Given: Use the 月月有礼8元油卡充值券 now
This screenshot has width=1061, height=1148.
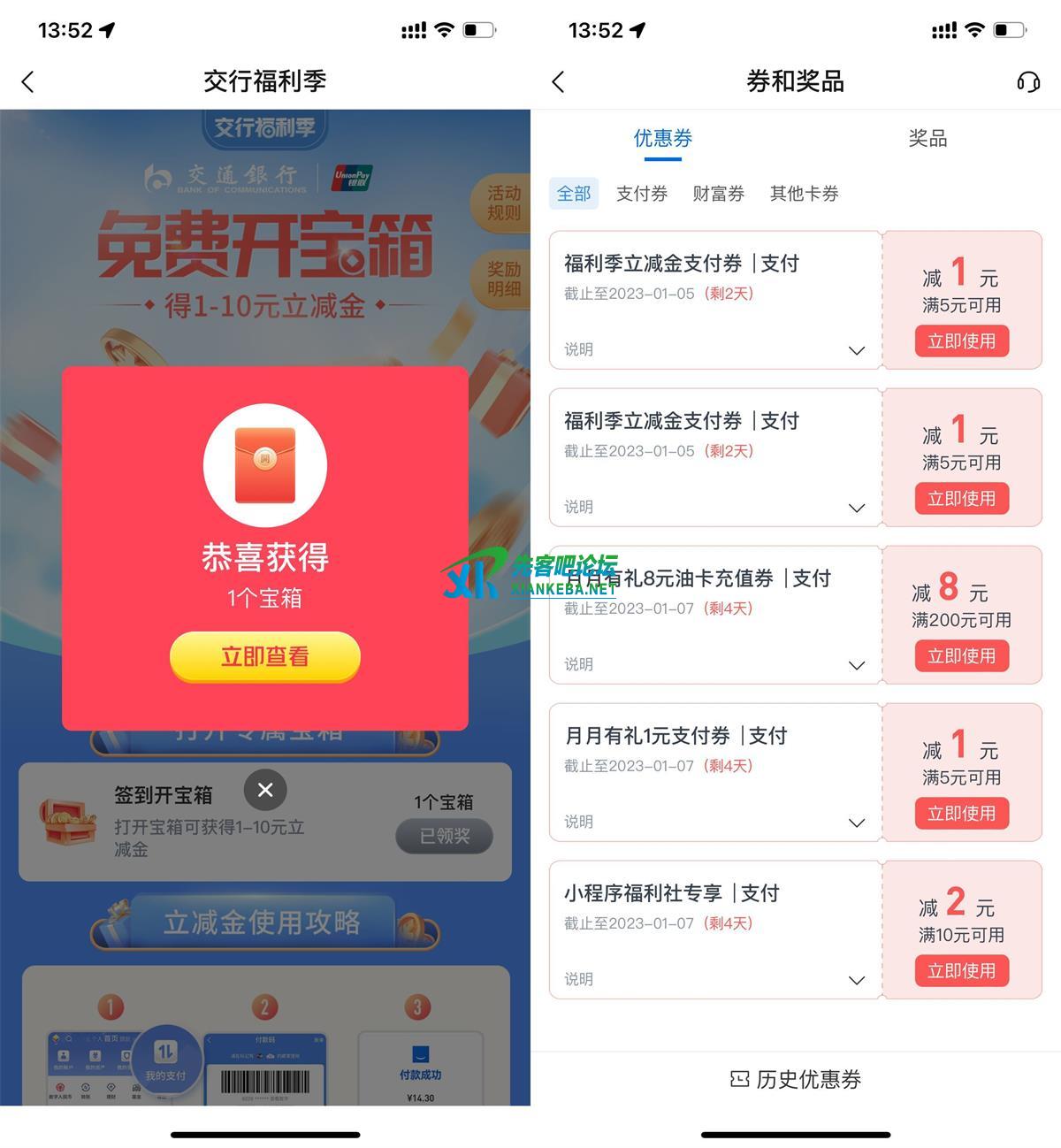Looking at the screenshot, I should tap(961, 656).
